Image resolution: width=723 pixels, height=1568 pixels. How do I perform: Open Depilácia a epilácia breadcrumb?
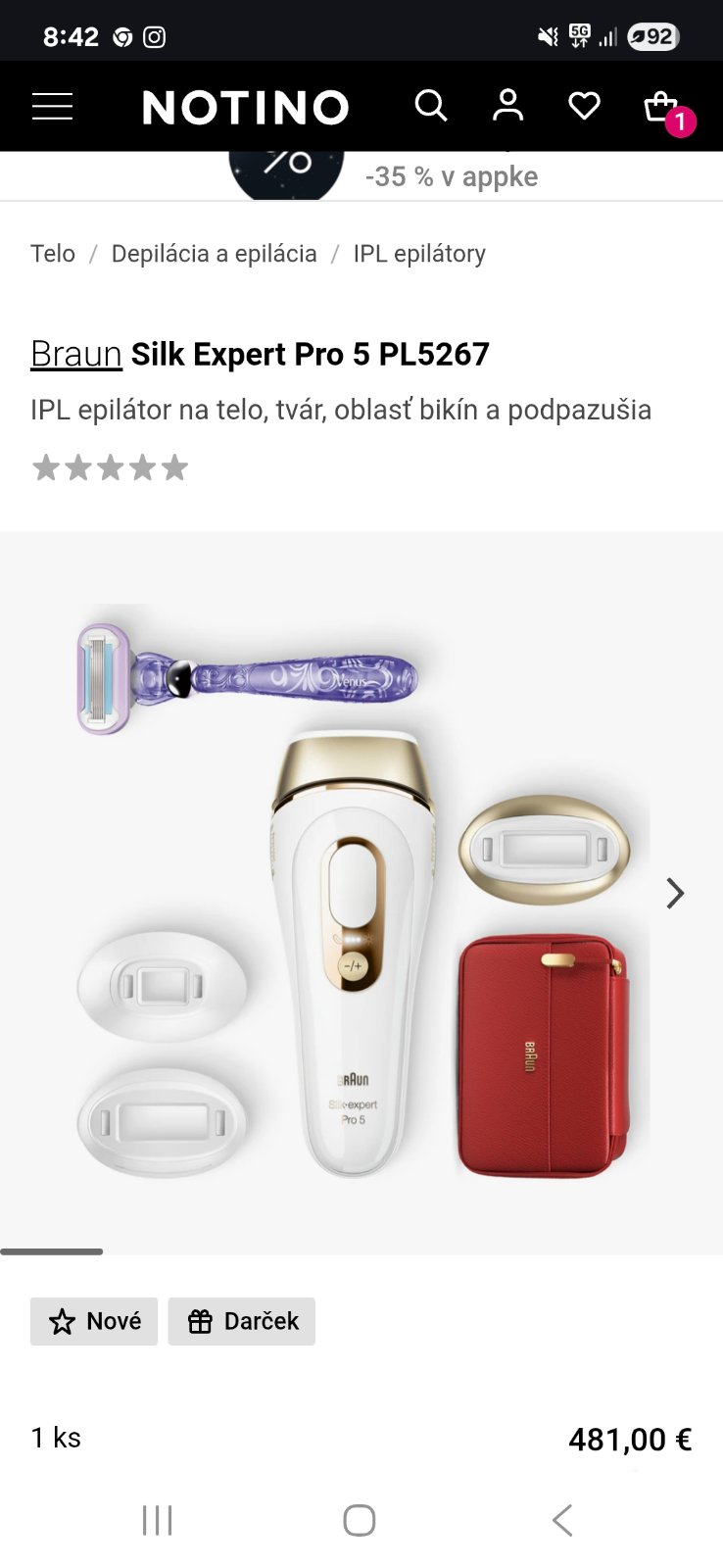pyautogui.click(x=214, y=254)
